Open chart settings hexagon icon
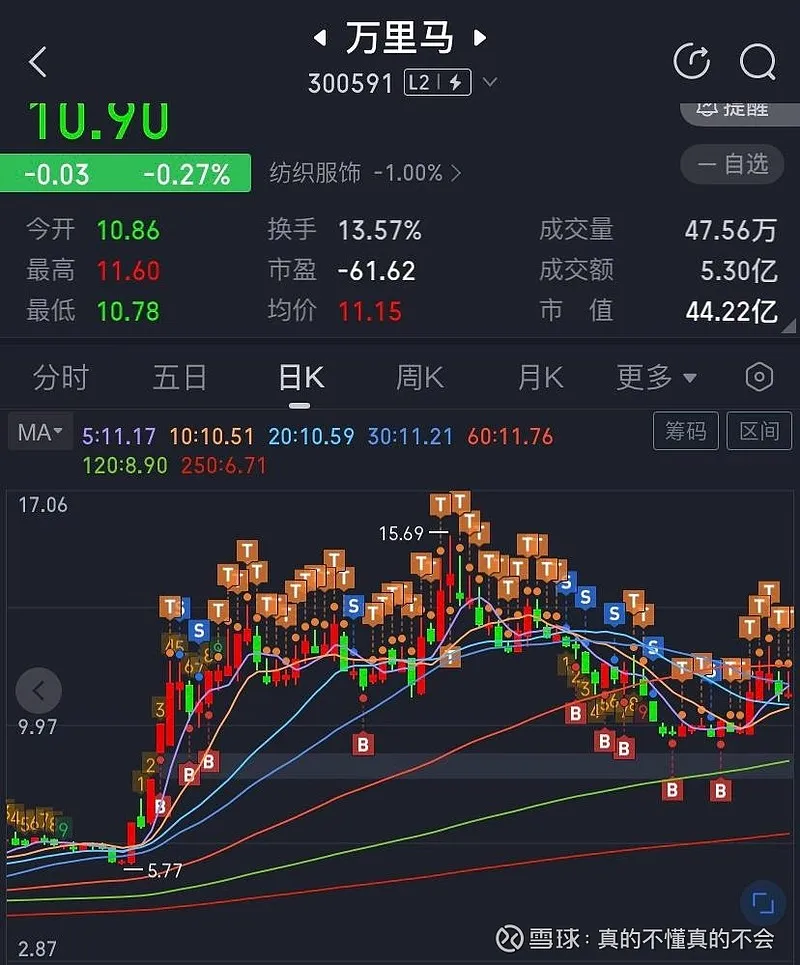 click(759, 377)
